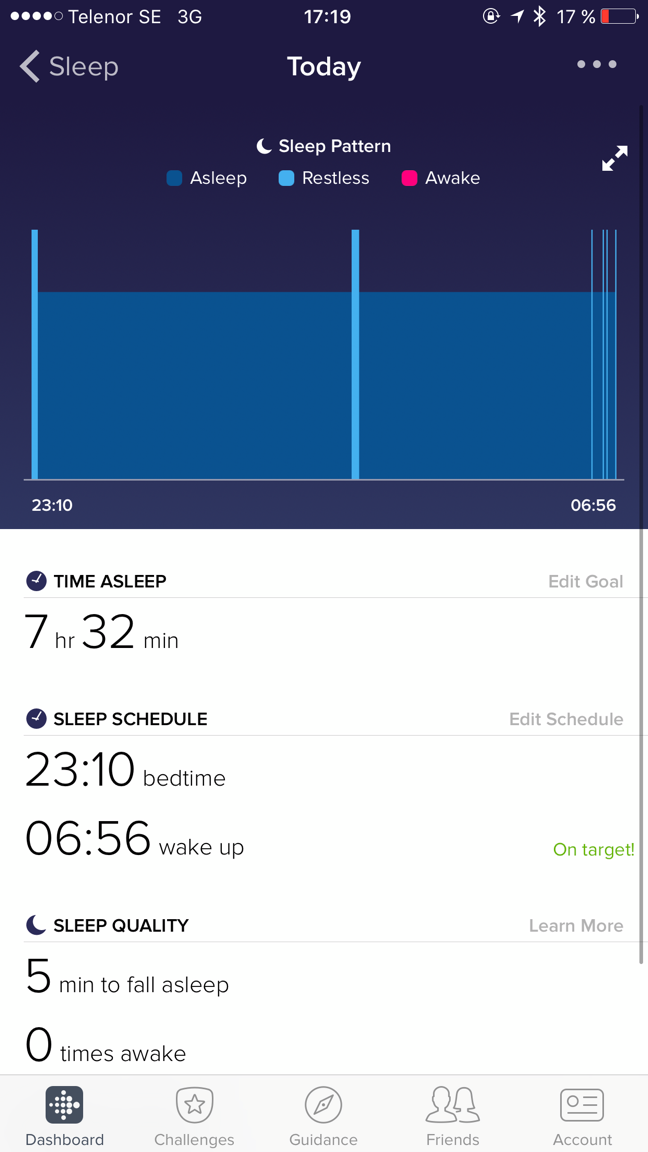The image size is (648, 1152).
Task: Switch to the Guidance tab
Action: click(323, 1115)
